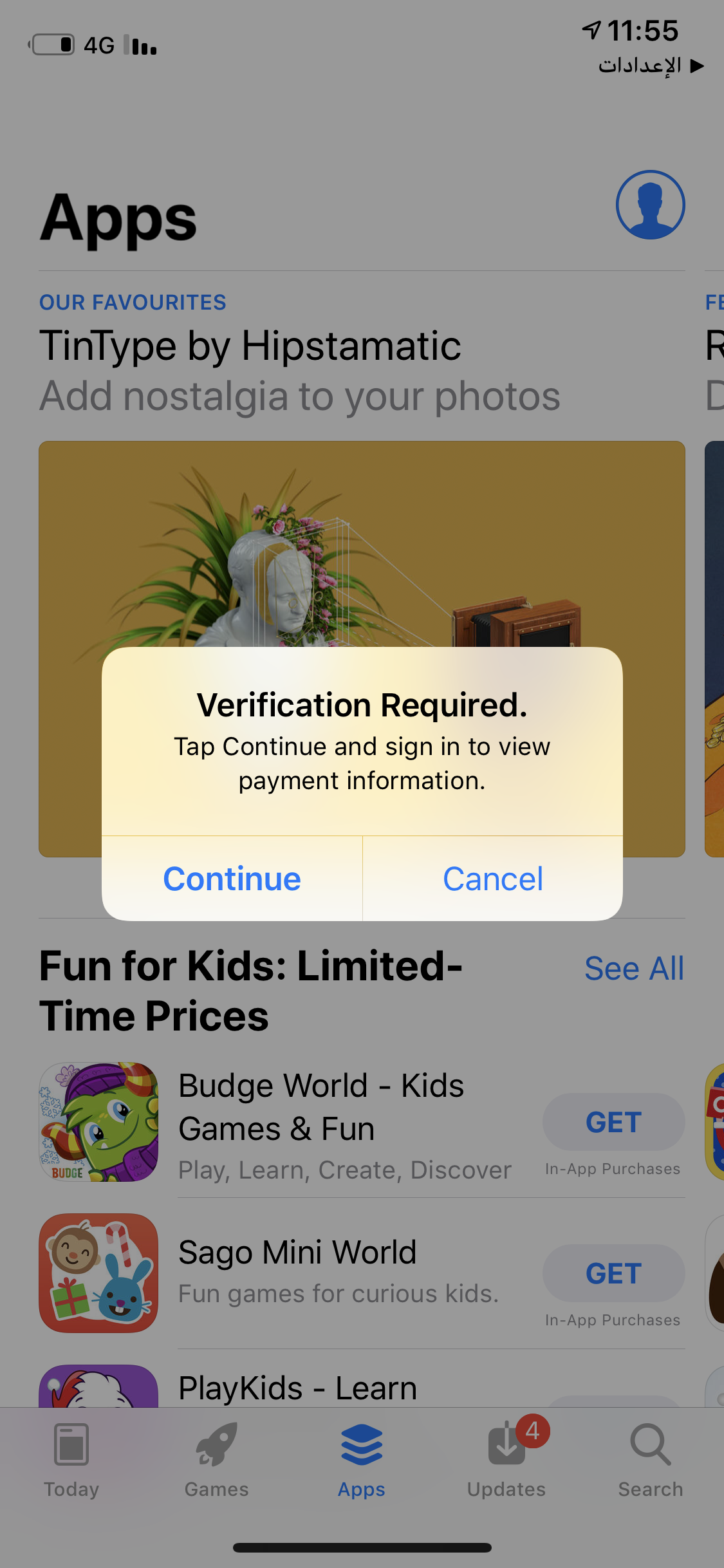This screenshot has width=724, height=1568.
Task: See all Fun for Kids apps
Action: (634, 969)
